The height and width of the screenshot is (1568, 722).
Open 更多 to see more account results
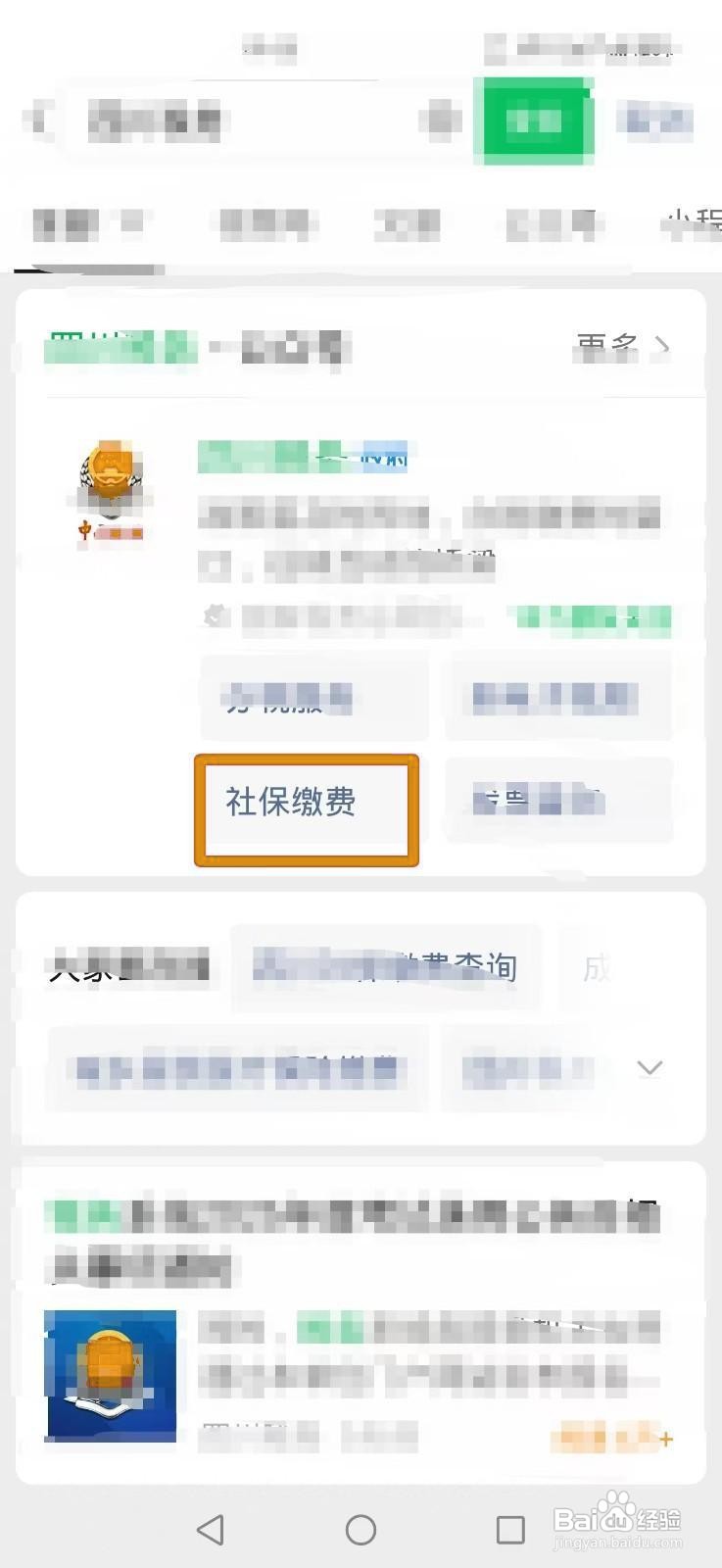[x=607, y=348]
